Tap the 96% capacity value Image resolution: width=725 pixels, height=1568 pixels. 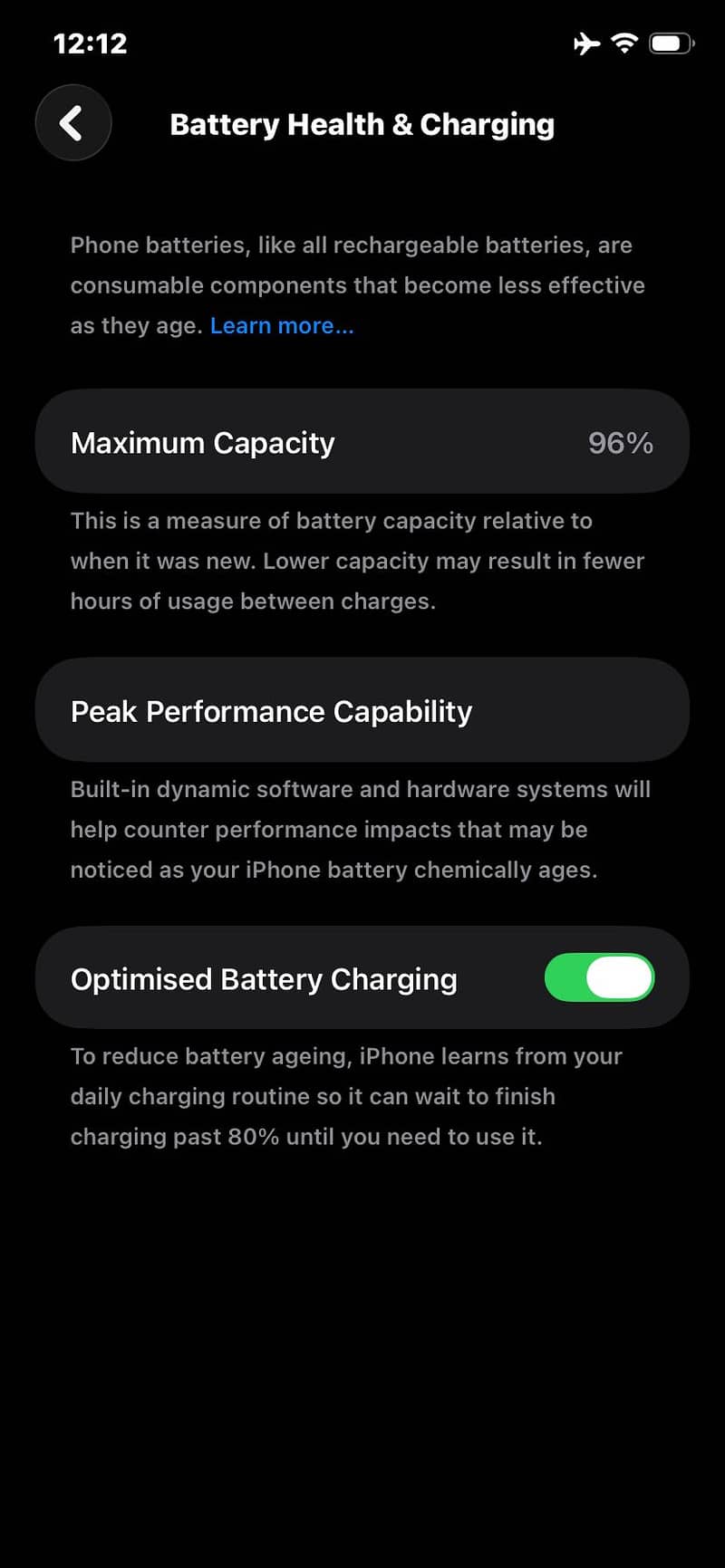pos(620,443)
